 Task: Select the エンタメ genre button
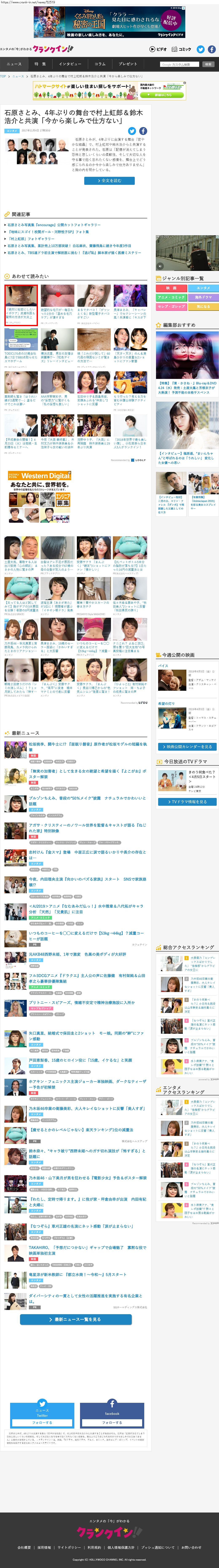click(203, 288)
